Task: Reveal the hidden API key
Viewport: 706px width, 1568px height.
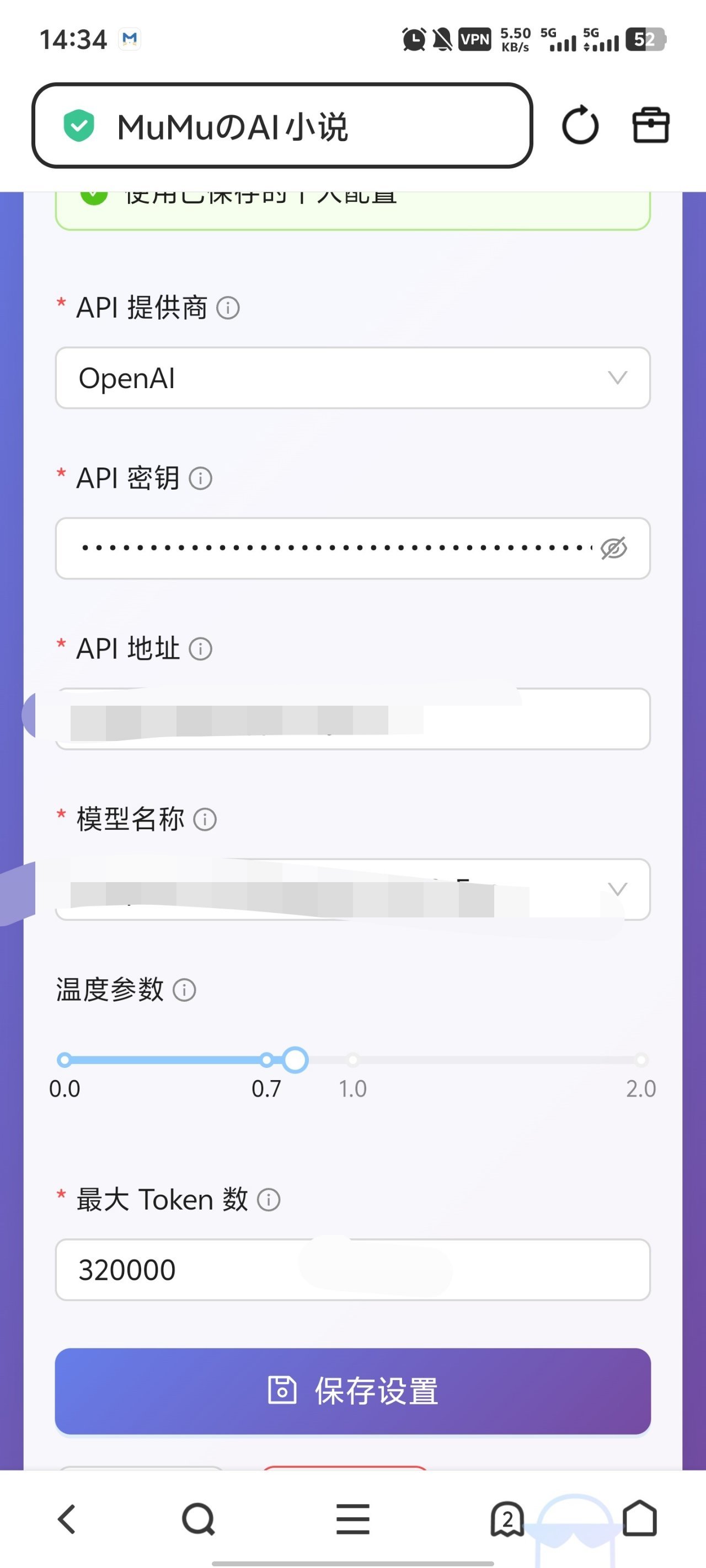Action: point(613,549)
